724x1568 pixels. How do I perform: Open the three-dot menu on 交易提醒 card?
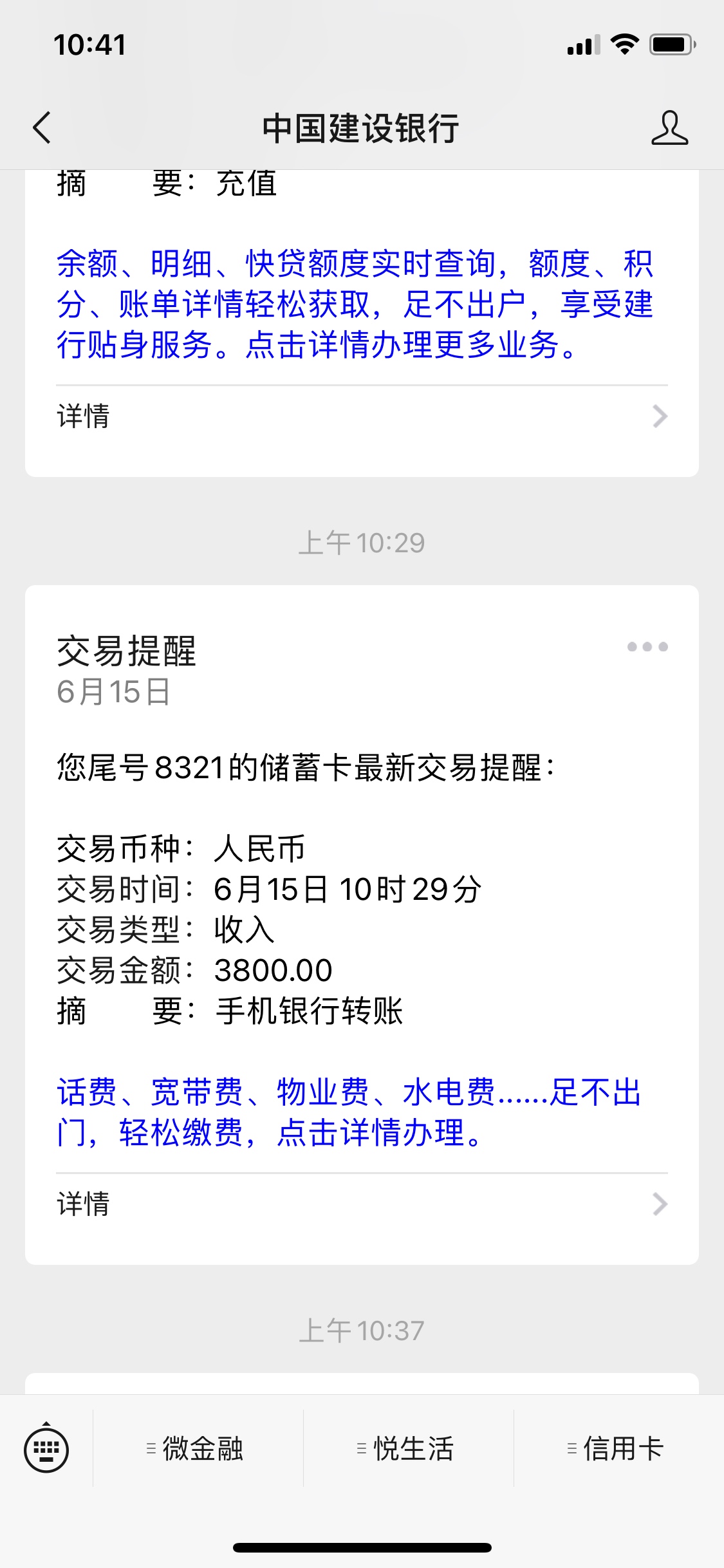point(647,646)
